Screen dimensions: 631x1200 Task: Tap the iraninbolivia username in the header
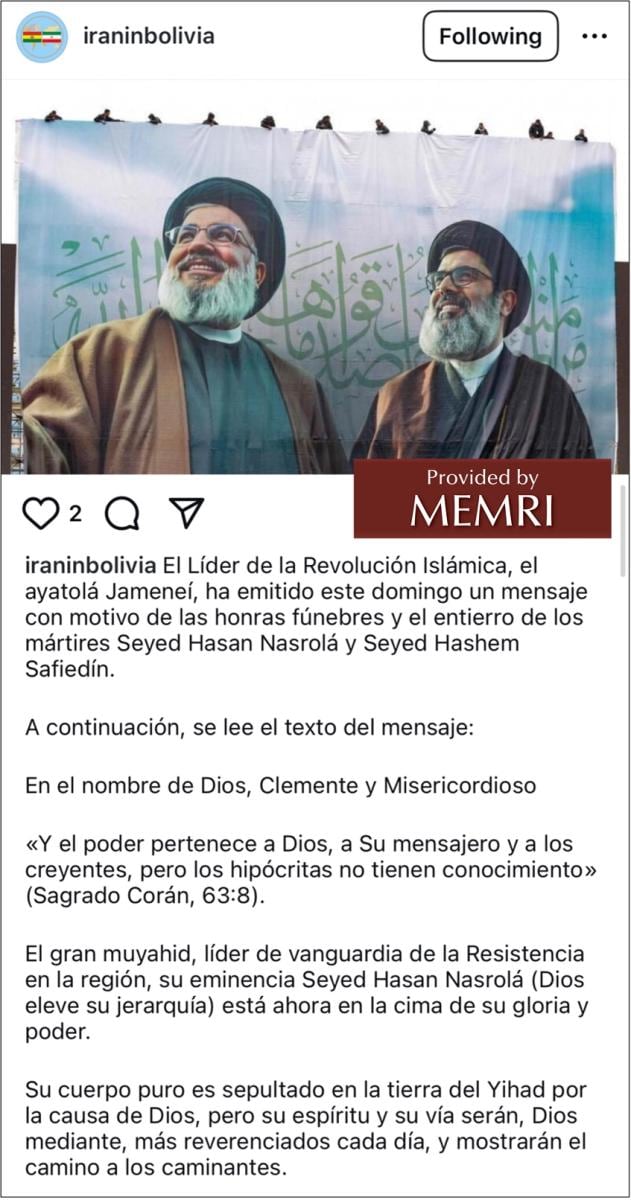click(149, 36)
